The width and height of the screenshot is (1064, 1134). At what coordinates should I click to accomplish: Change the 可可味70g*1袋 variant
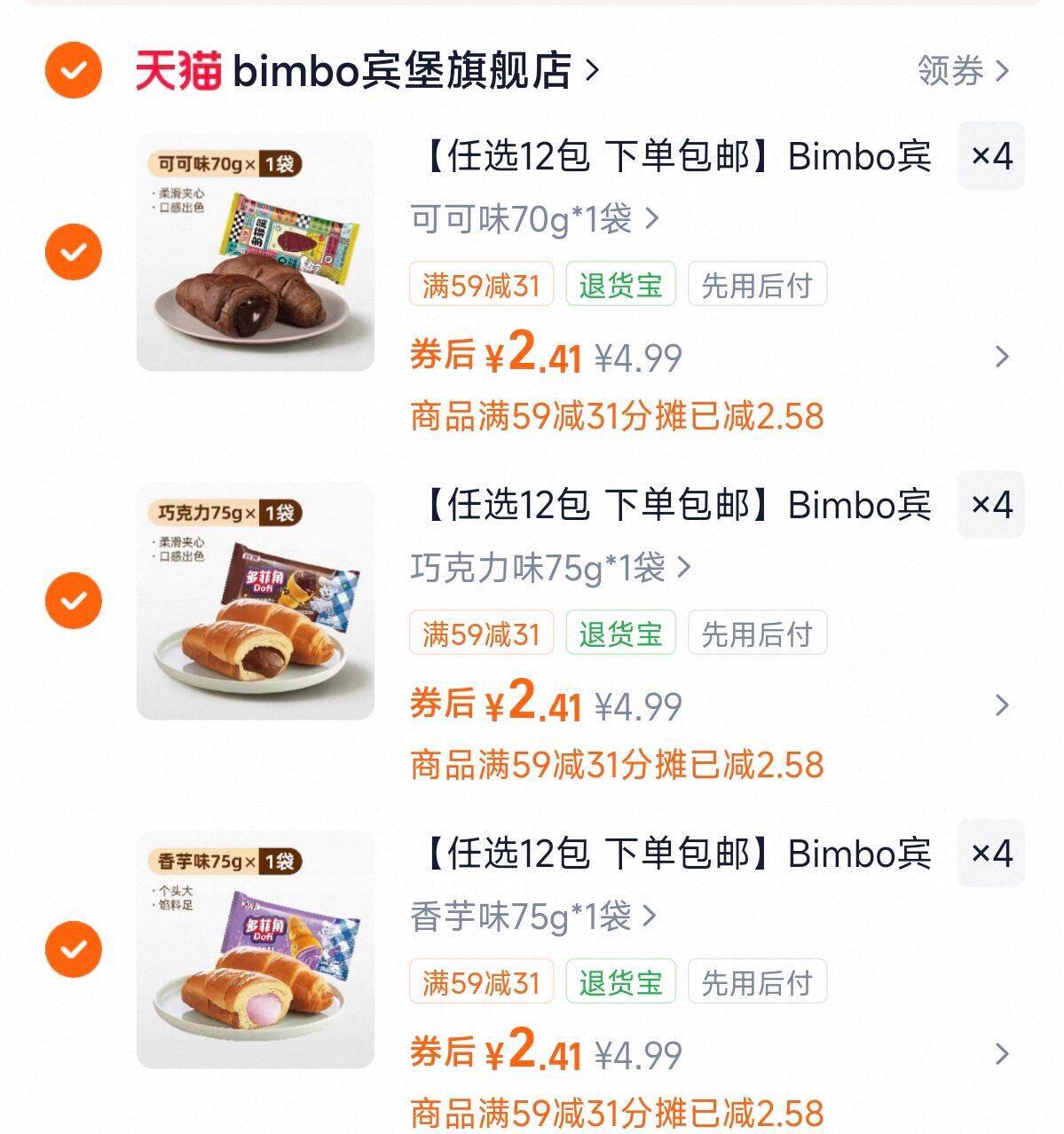(535, 218)
